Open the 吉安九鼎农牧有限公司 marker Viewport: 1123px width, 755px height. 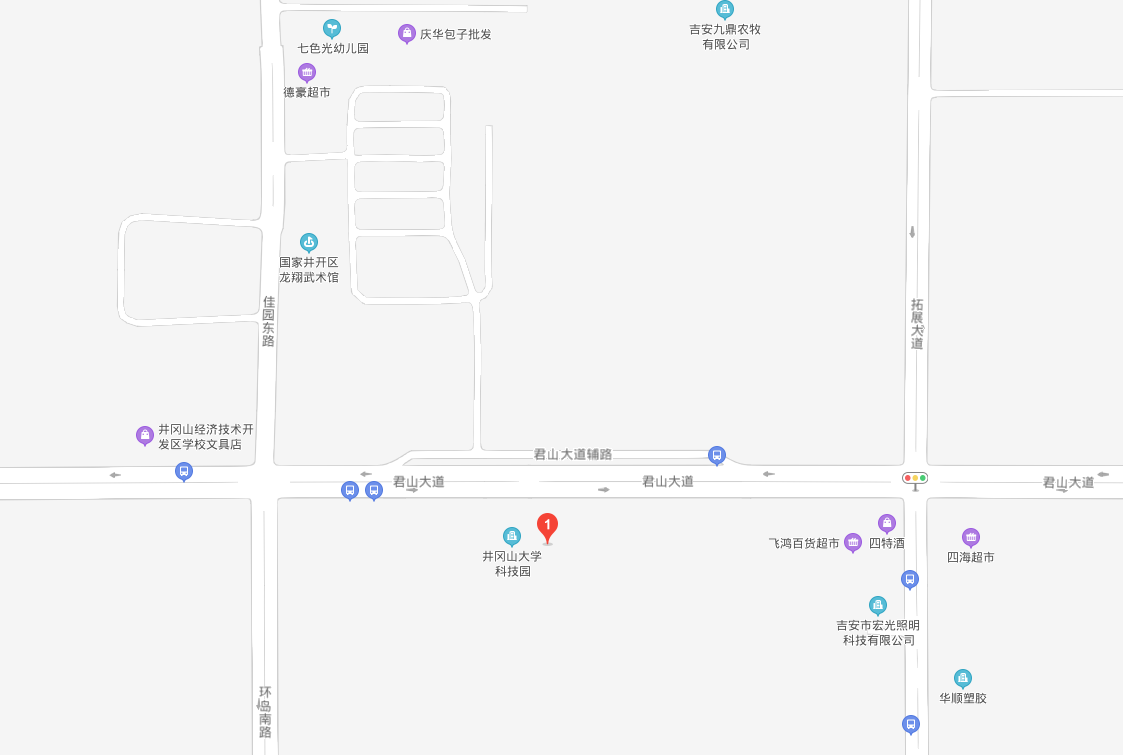(x=725, y=9)
